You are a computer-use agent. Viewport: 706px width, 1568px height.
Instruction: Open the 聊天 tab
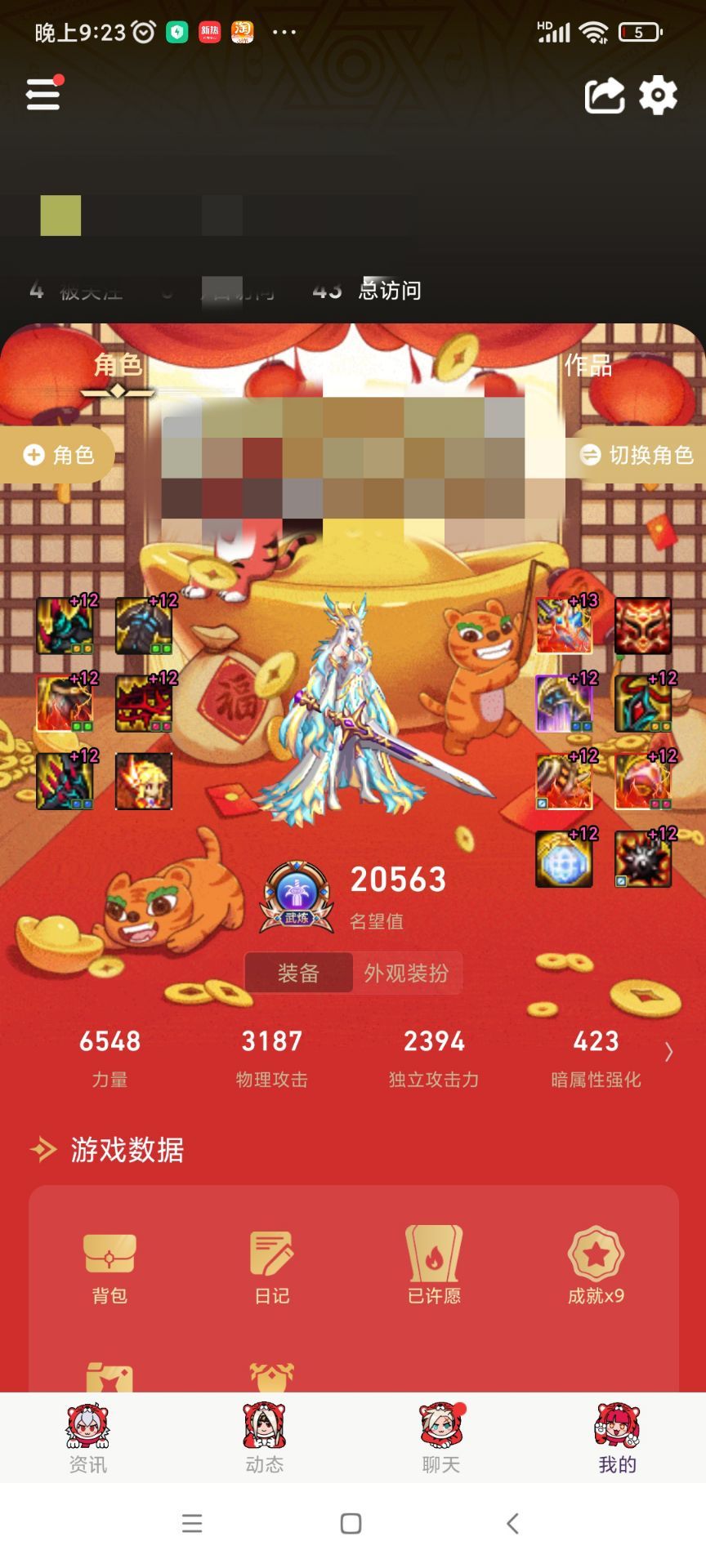click(441, 1438)
